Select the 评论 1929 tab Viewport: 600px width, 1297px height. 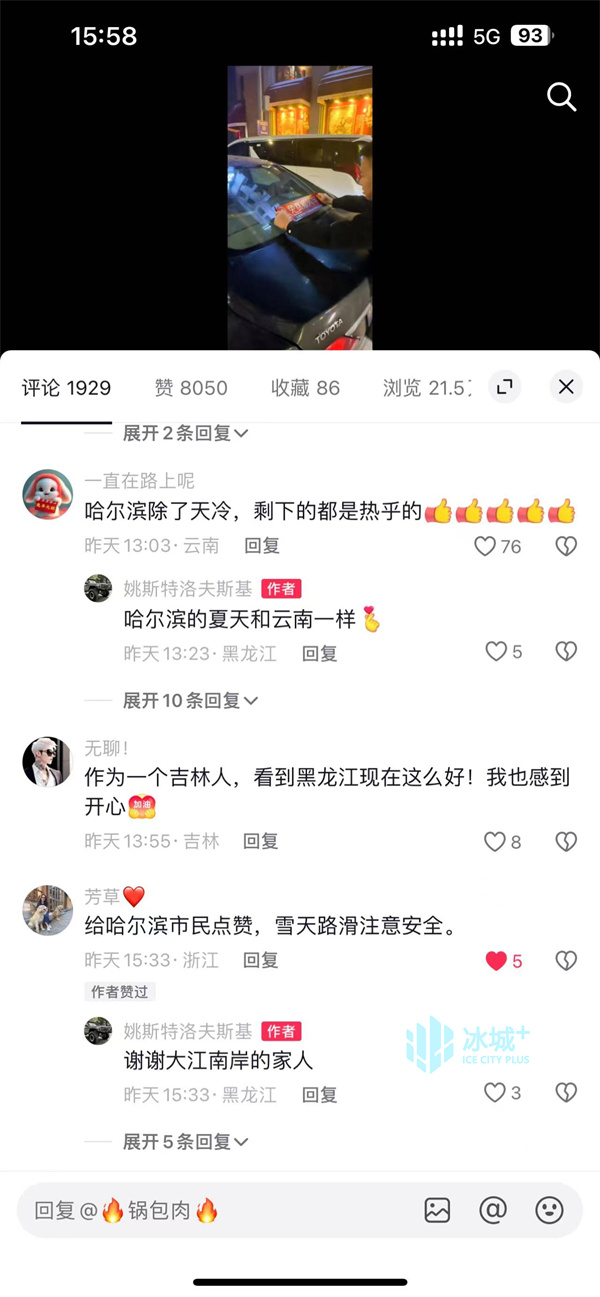pyautogui.click(x=66, y=388)
